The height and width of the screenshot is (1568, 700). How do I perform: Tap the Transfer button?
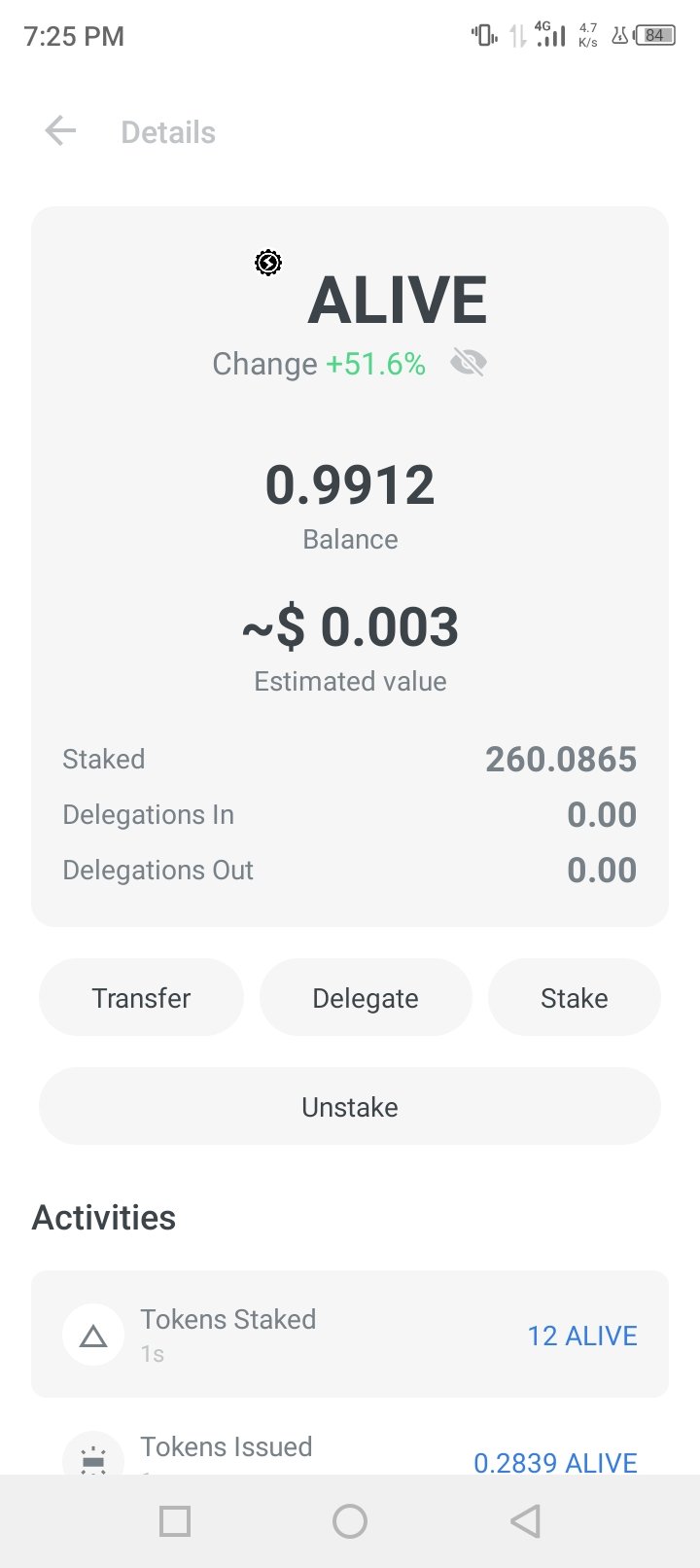141,998
